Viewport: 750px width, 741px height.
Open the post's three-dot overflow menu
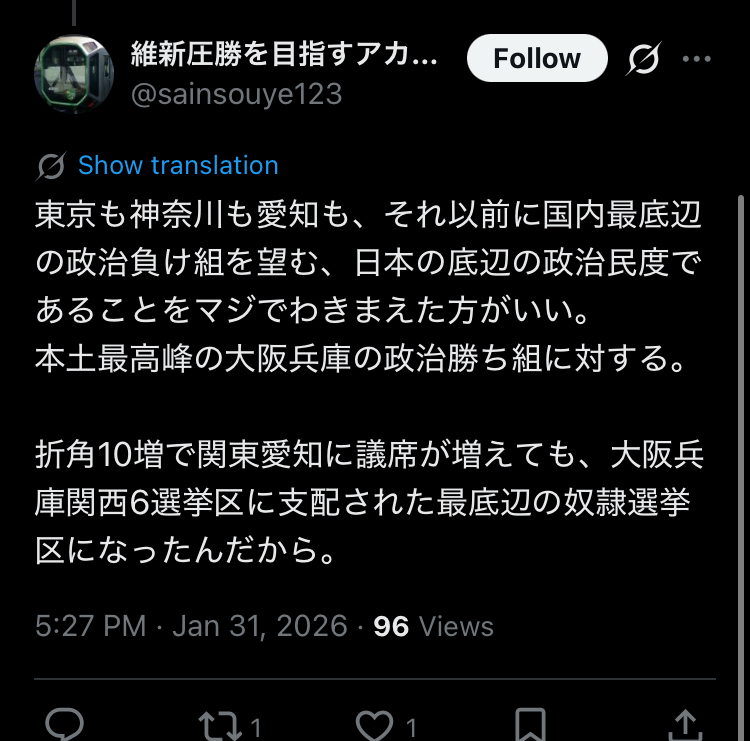coord(696,59)
